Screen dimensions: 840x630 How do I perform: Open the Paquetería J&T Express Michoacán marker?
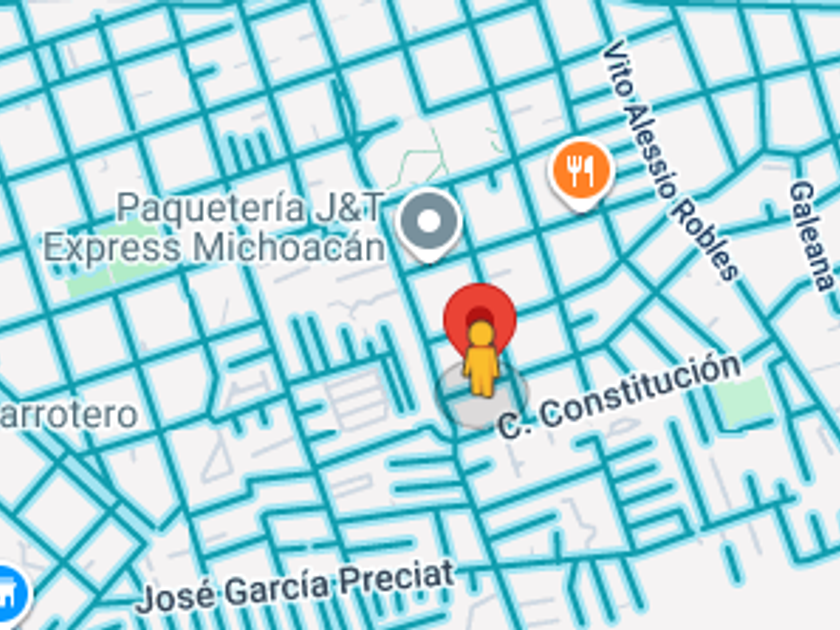(x=429, y=221)
